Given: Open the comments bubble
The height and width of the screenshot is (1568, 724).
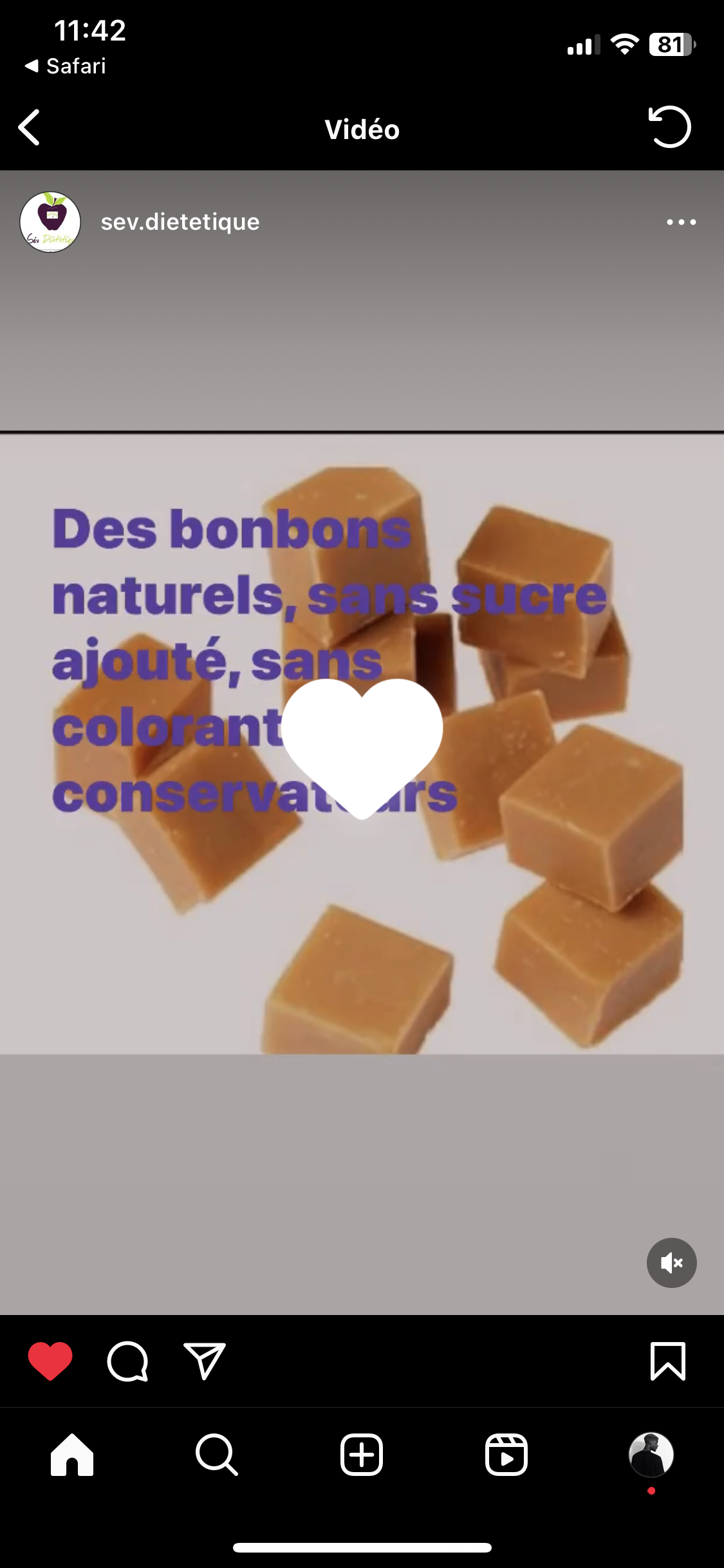Looking at the screenshot, I should coord(127,1361).
